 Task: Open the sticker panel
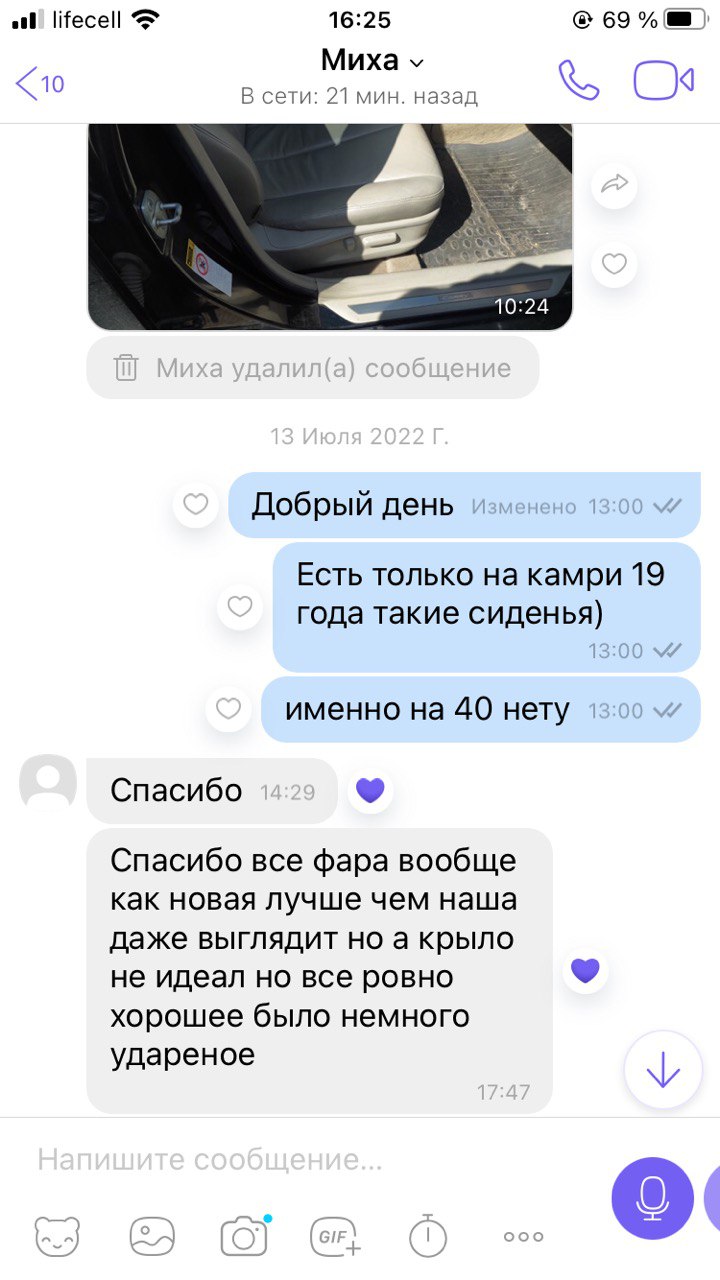point(57,1237)
